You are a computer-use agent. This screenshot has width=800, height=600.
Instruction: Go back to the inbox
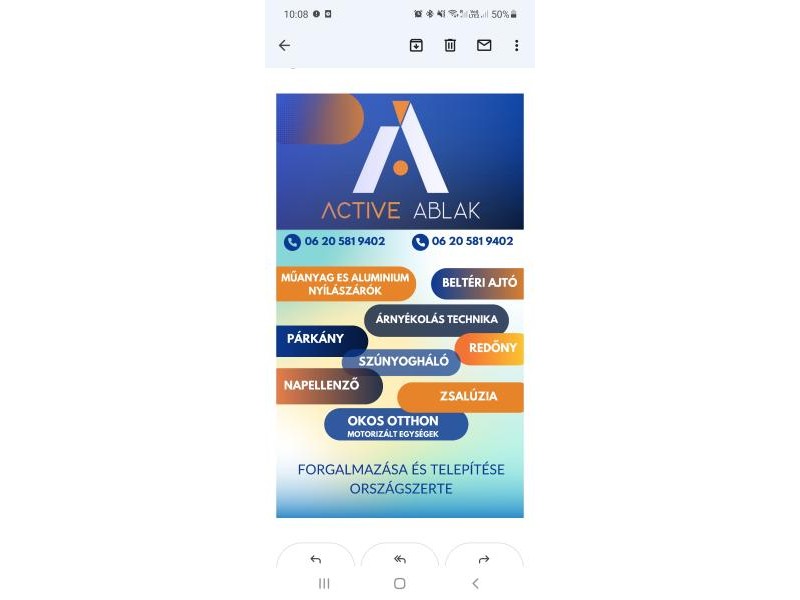tap(284, 45)
